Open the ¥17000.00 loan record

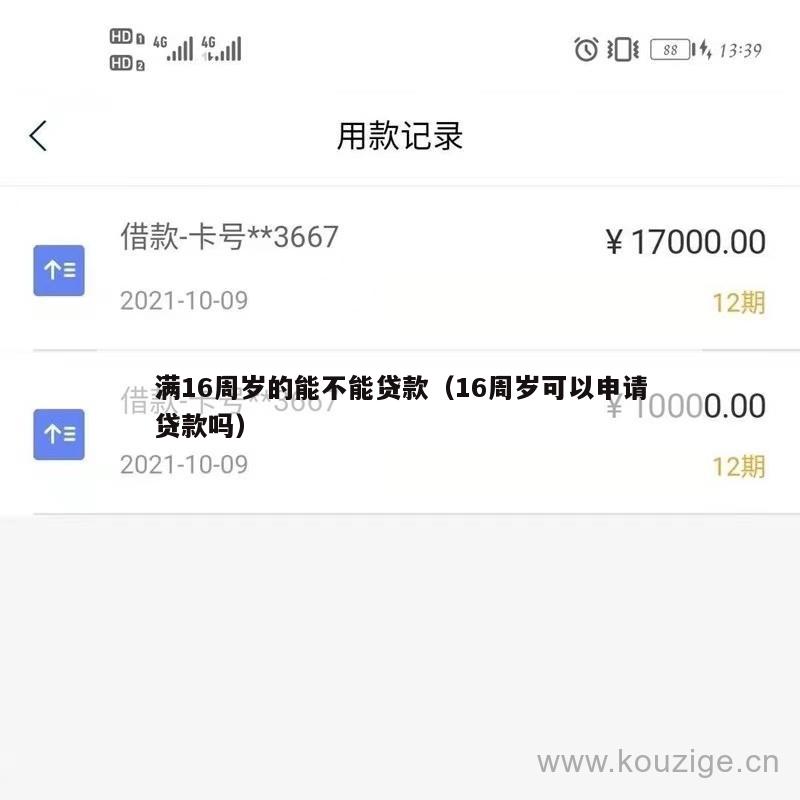coord(400,268)
